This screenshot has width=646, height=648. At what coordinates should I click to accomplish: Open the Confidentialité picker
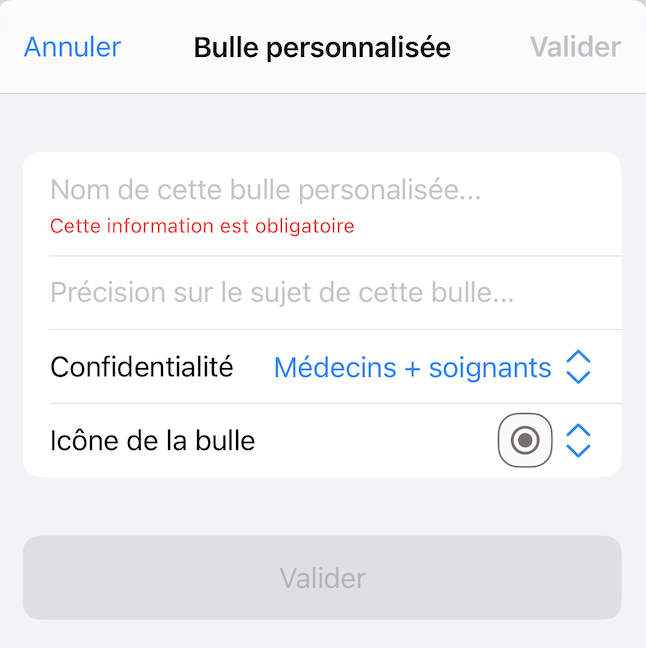(432, 367)
